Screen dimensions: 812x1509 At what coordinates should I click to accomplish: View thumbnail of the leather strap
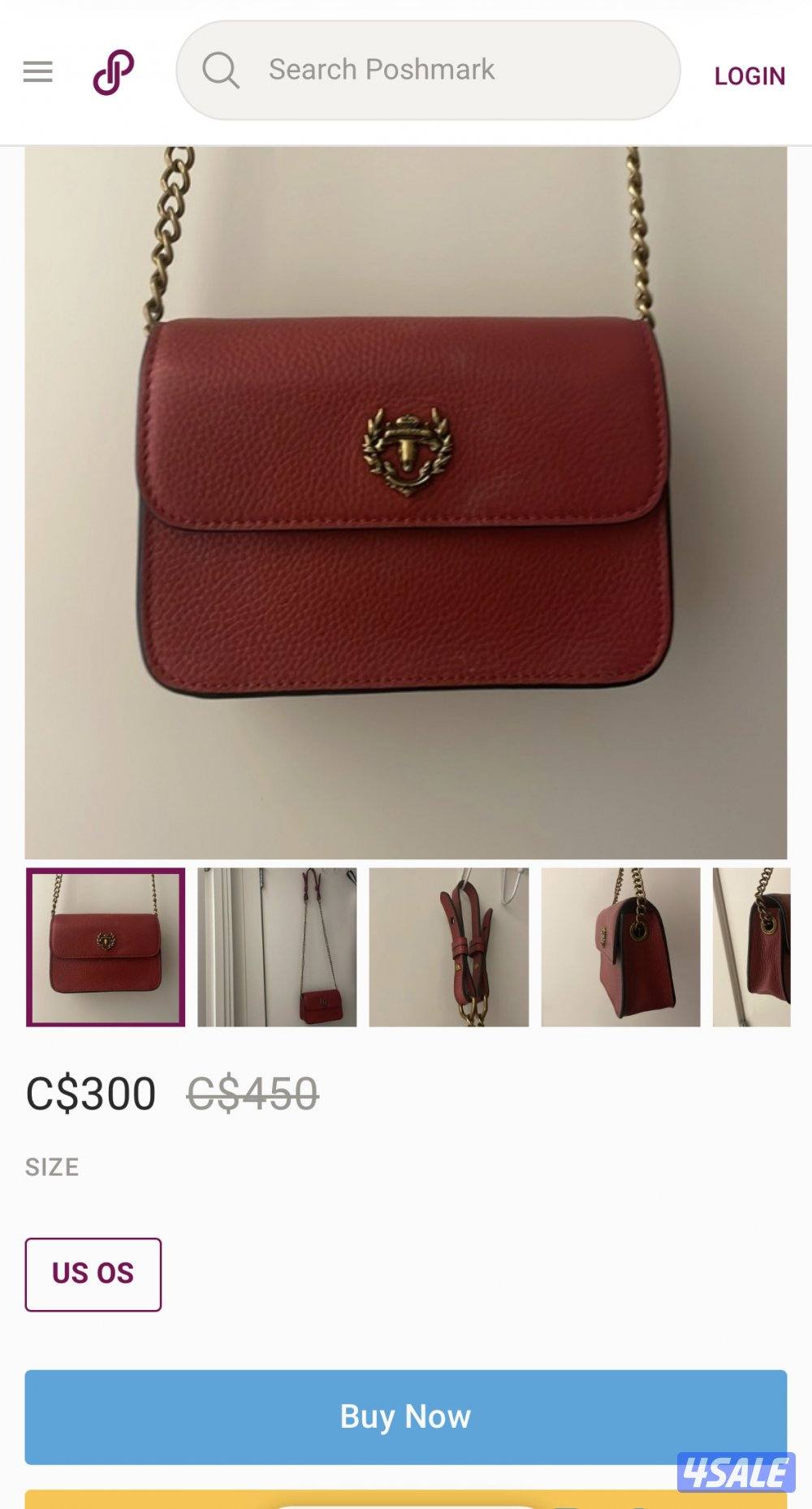click(448, 947)
